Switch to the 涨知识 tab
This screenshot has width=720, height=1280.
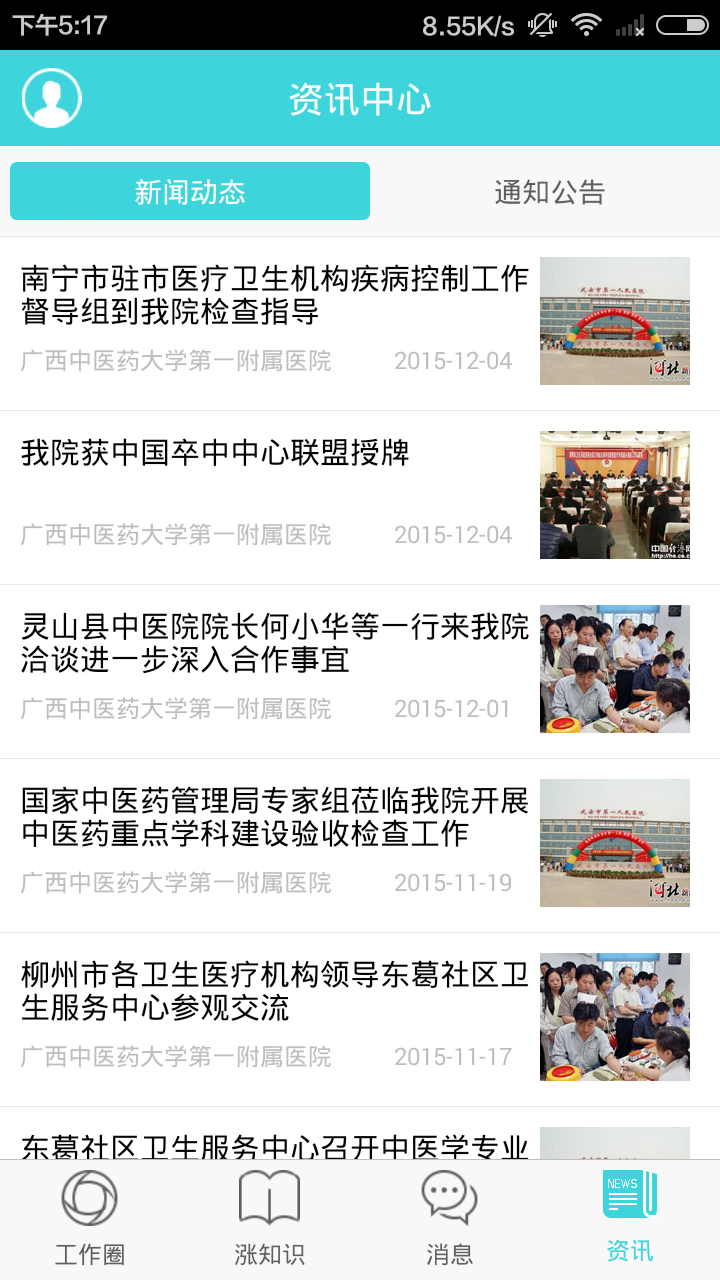point(269,1220)
